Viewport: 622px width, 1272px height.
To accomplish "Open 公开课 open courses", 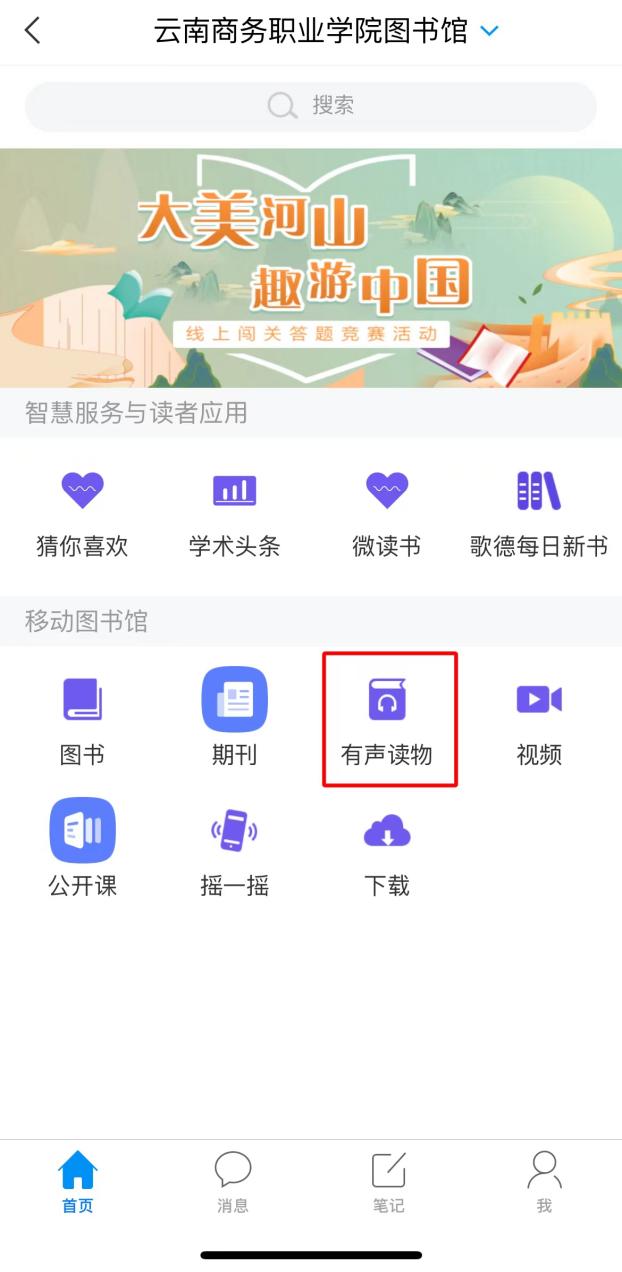I will pos(82,850).
